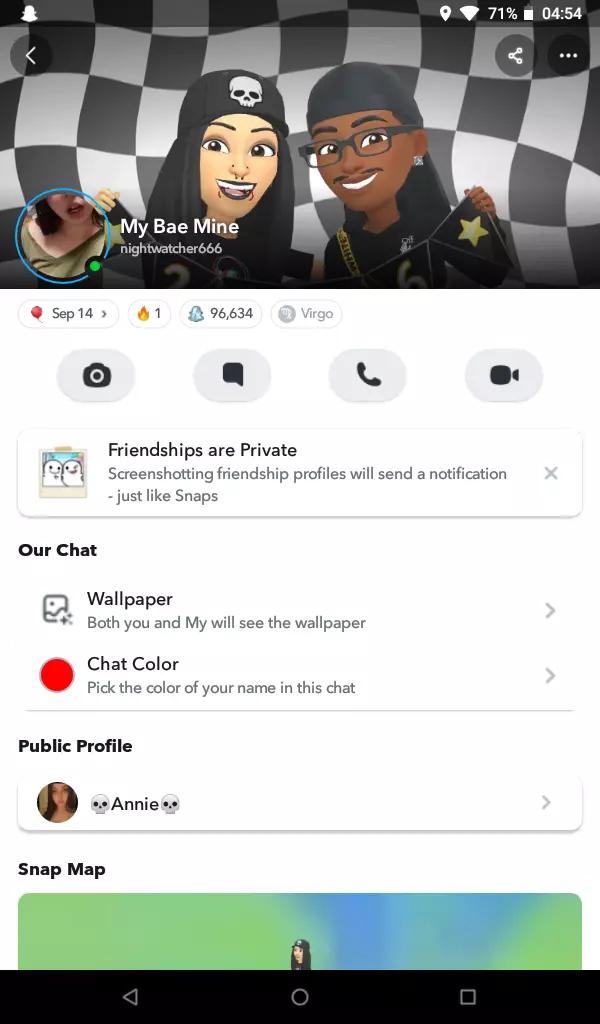Open the Sep 14 birthday chip
600x1024 pixels.
tap(69, 313)
